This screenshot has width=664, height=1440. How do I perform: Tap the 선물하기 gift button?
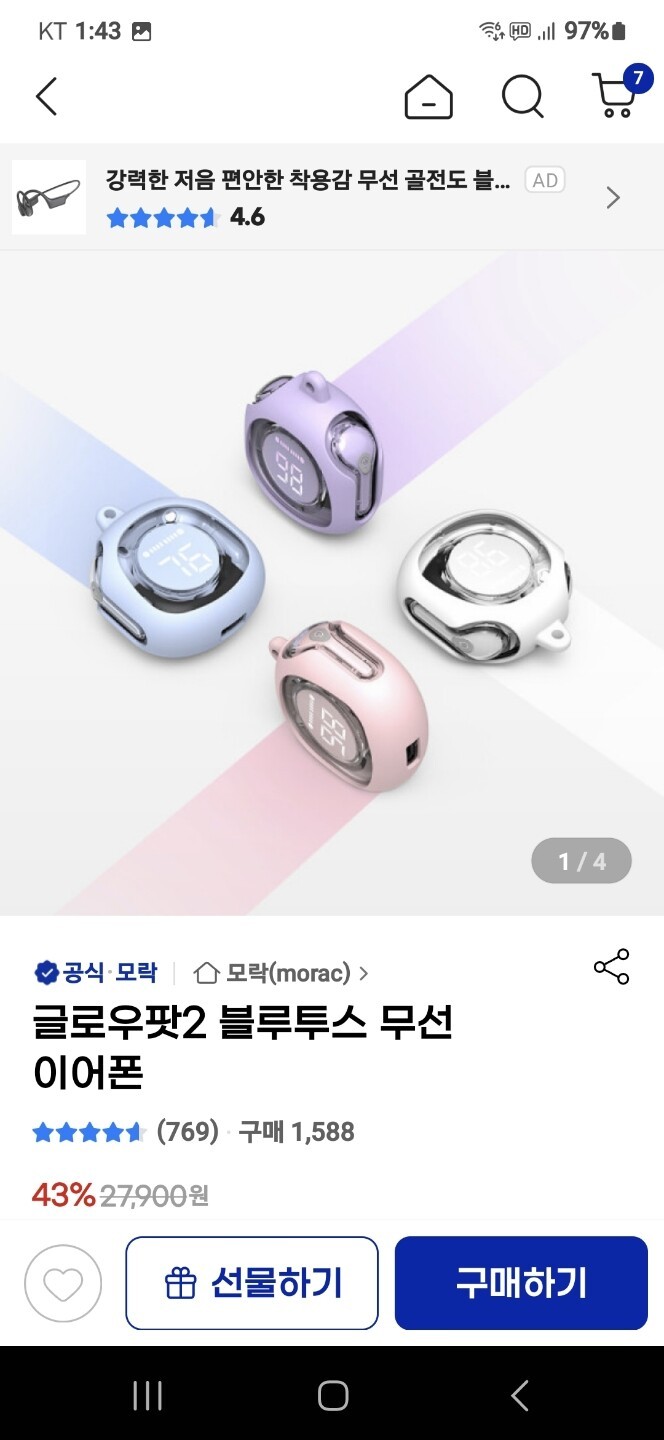click(x=252, y=1283)
